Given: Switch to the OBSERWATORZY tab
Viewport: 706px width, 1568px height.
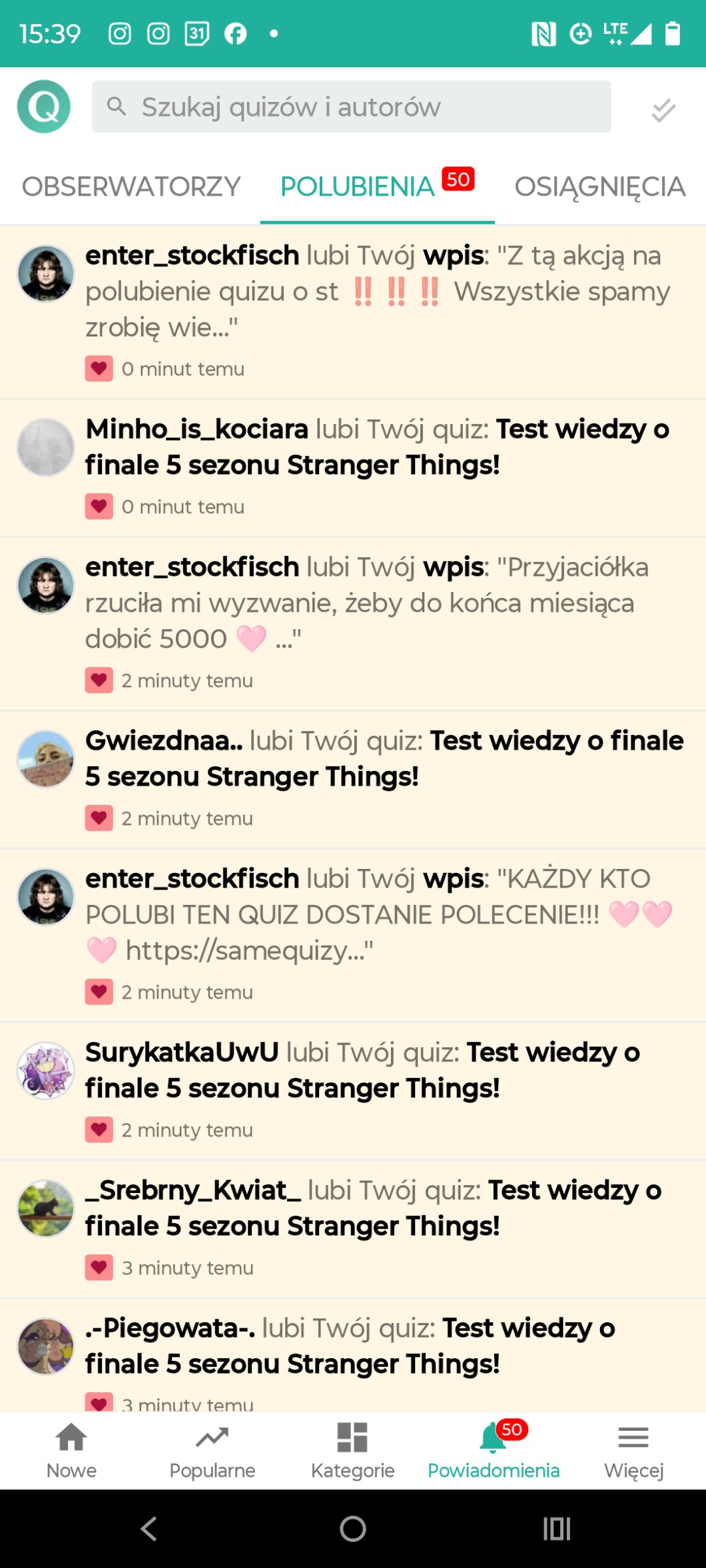Looking at the screenshot, I should (x=131, y=187).
